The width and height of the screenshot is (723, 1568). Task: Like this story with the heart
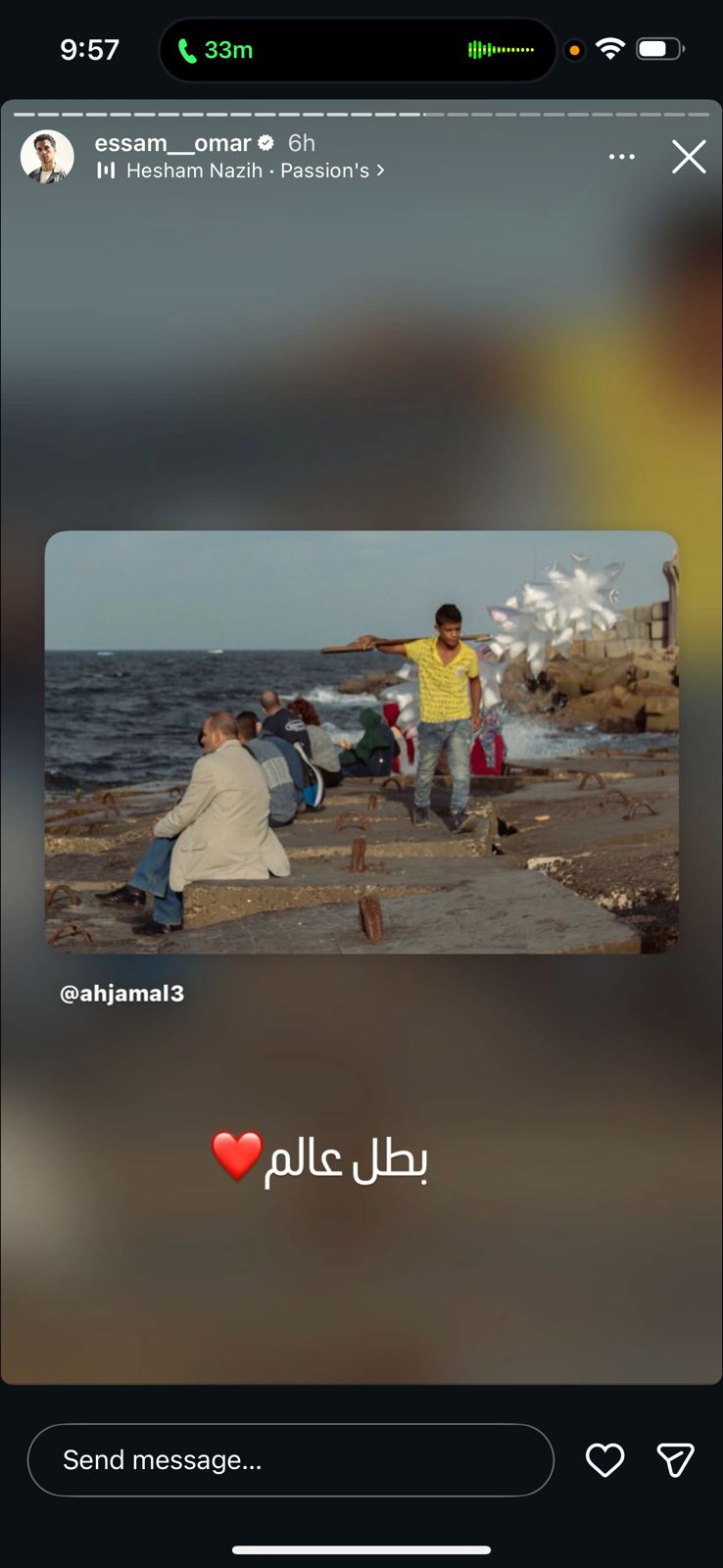604,1460
